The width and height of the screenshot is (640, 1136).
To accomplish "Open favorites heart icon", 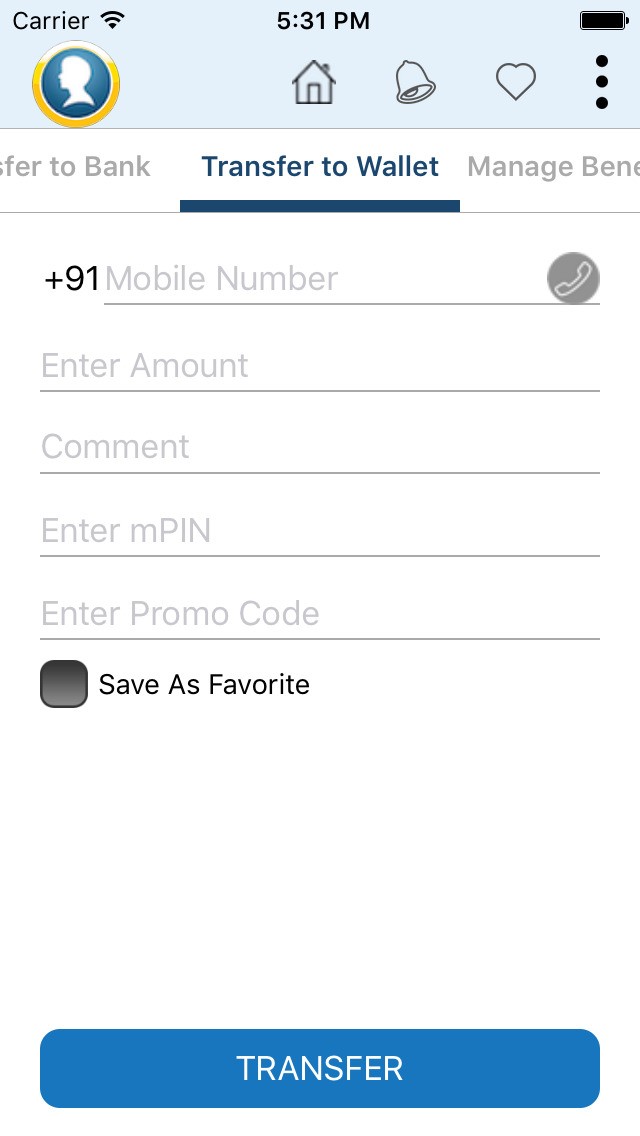I will click(x=516, y=82).
